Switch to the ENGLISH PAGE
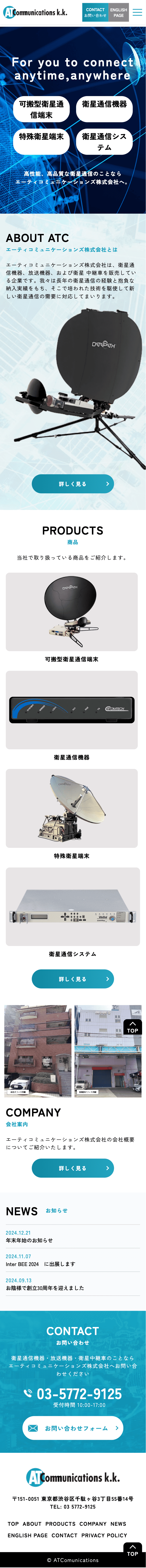Image resolution: width=146 pixels, height=1568 pixels. 119,12
